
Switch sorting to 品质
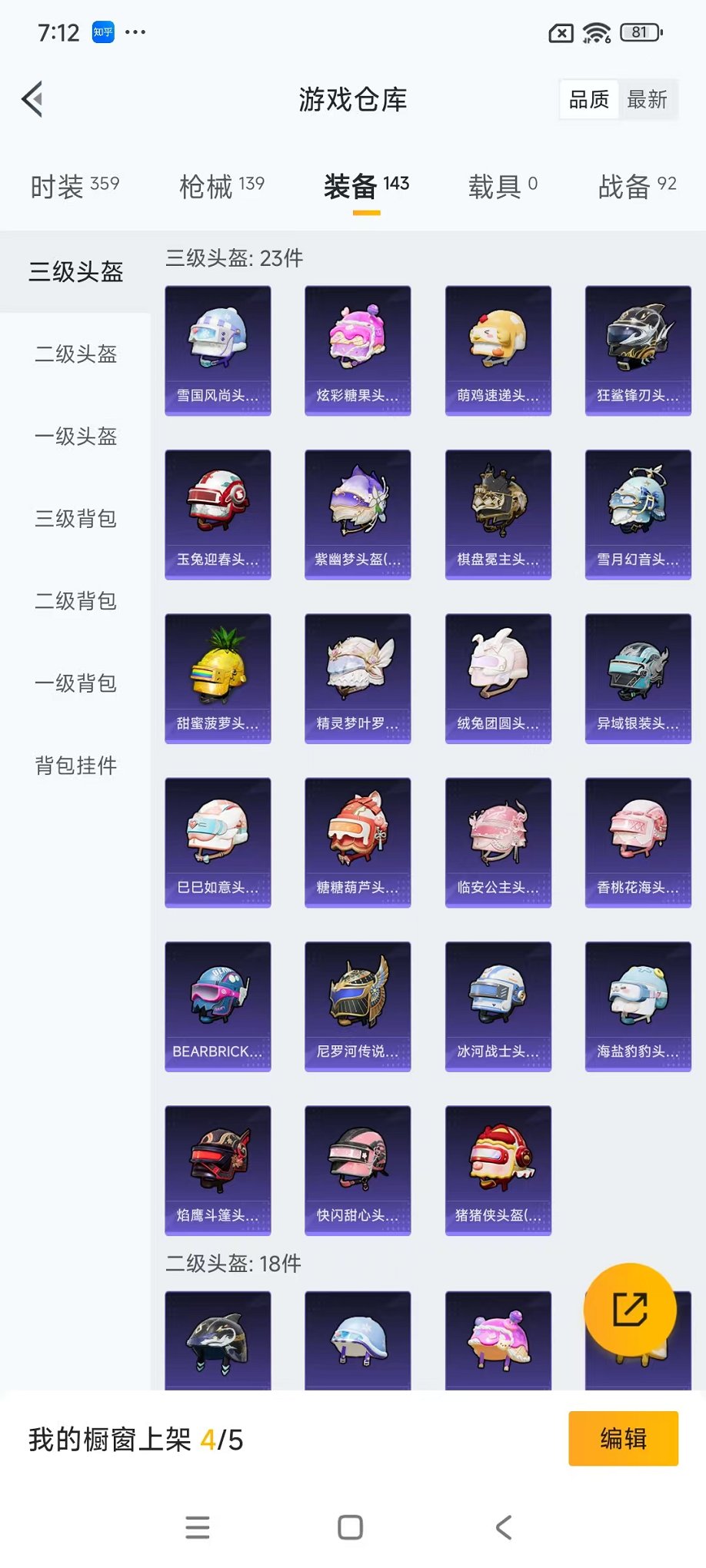[588, 98]
